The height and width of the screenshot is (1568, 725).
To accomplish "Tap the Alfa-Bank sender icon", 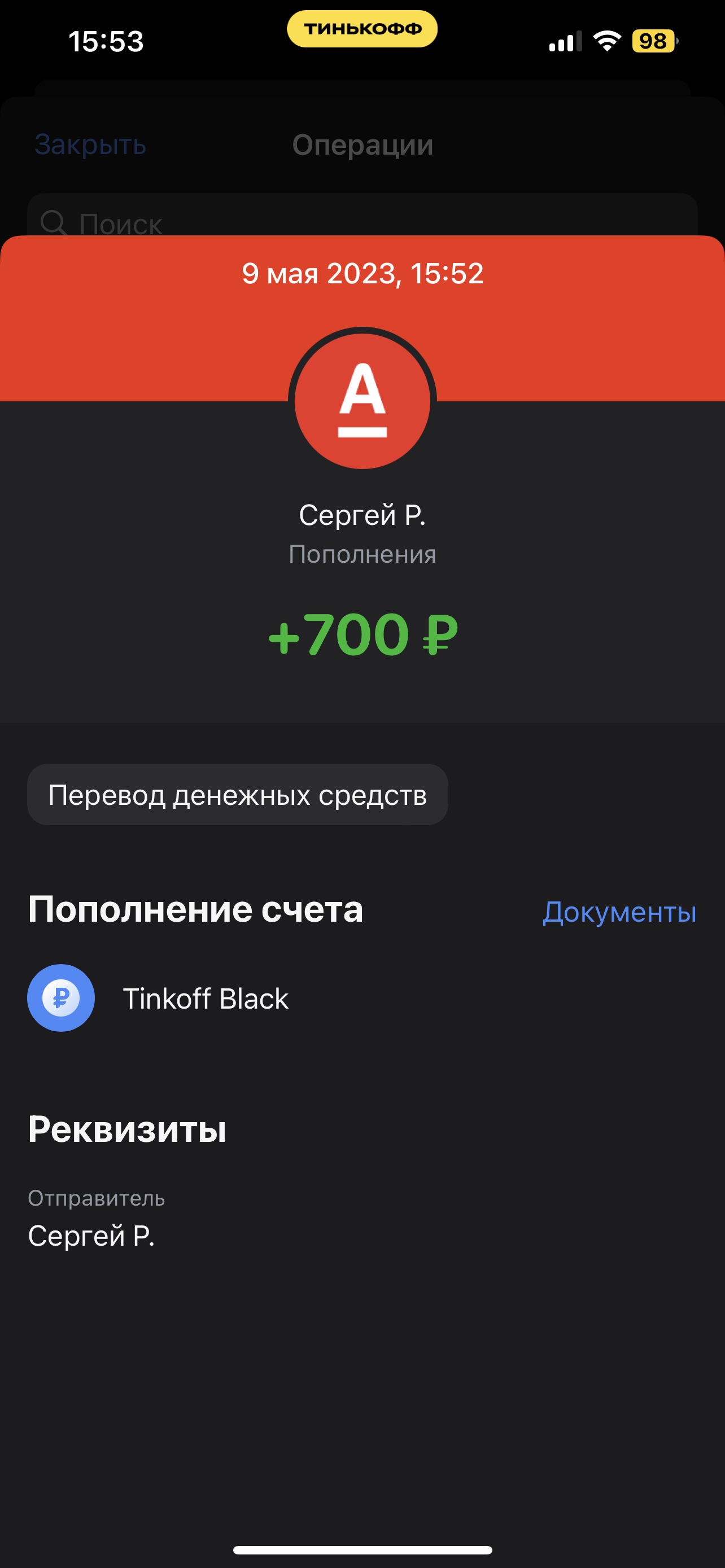I will [x=362, y=401].
